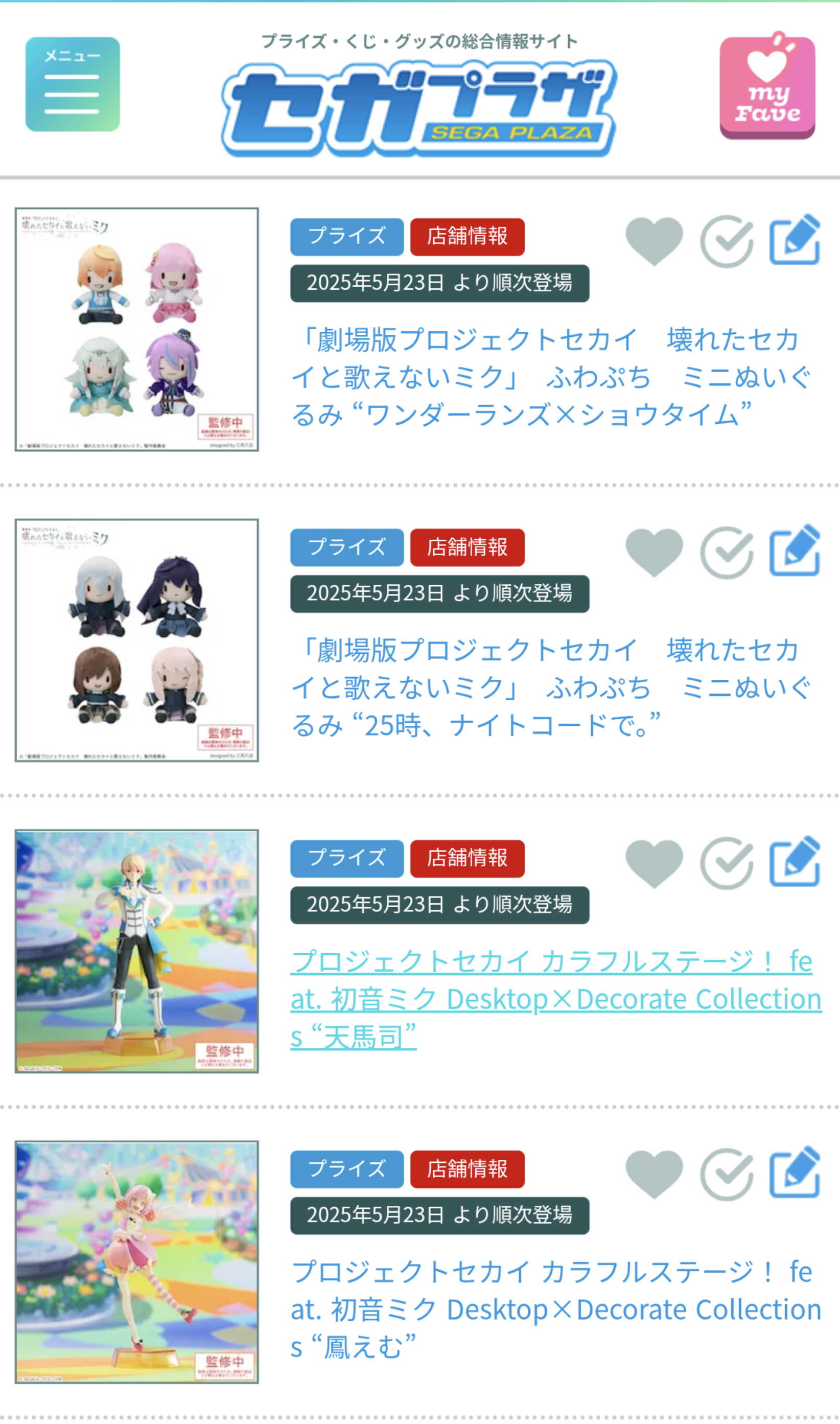The width and height of the screenshot is (840, 1424).
Task: Edit the memo for the 鳳えむ figure
Action: point(795,1172)
